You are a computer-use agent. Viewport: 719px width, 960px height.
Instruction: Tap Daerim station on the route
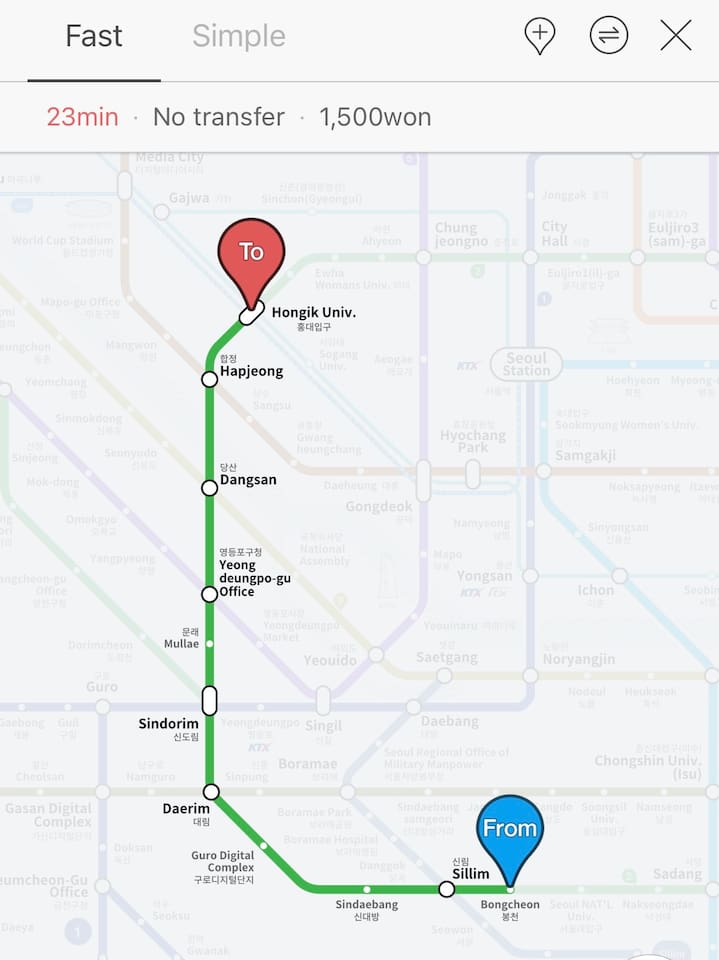[x=211, y=792]
